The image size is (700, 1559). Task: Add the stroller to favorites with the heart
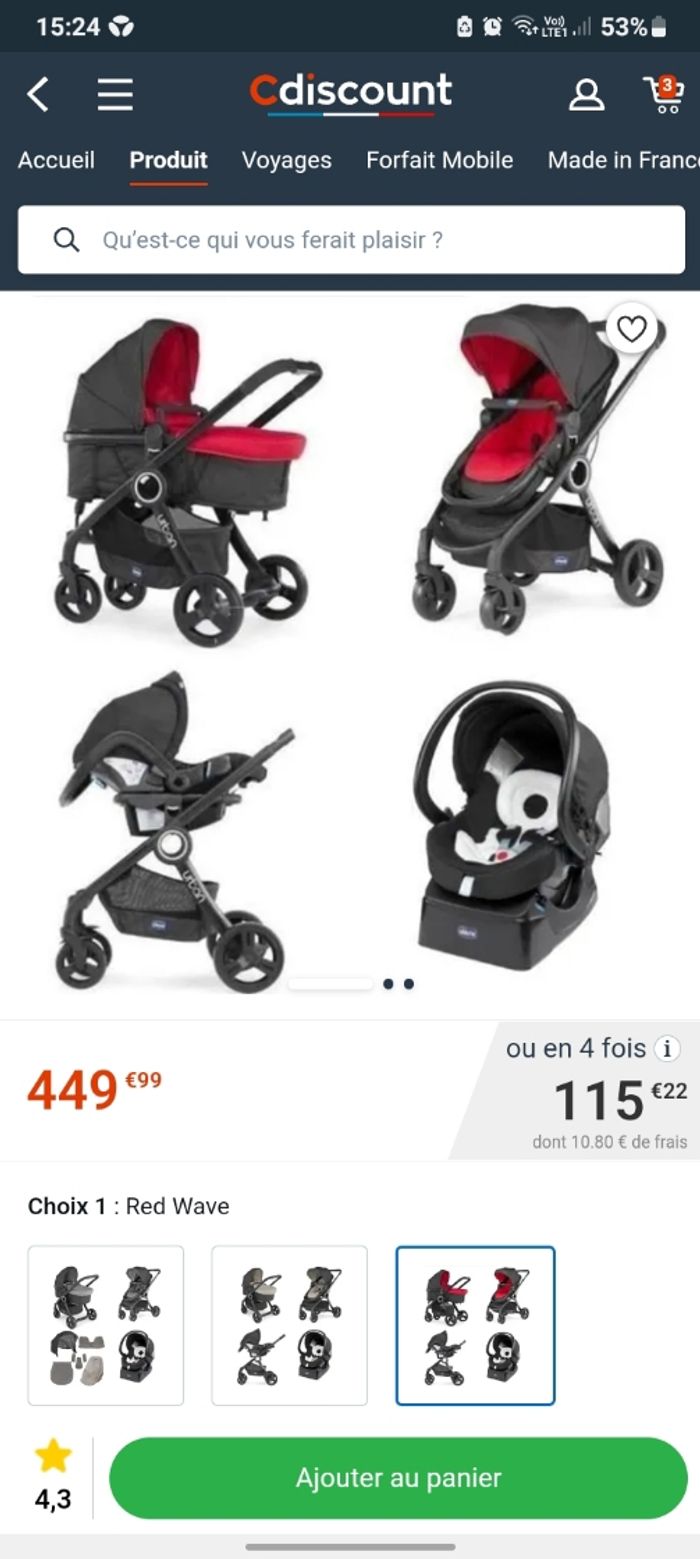pos(631,328)
